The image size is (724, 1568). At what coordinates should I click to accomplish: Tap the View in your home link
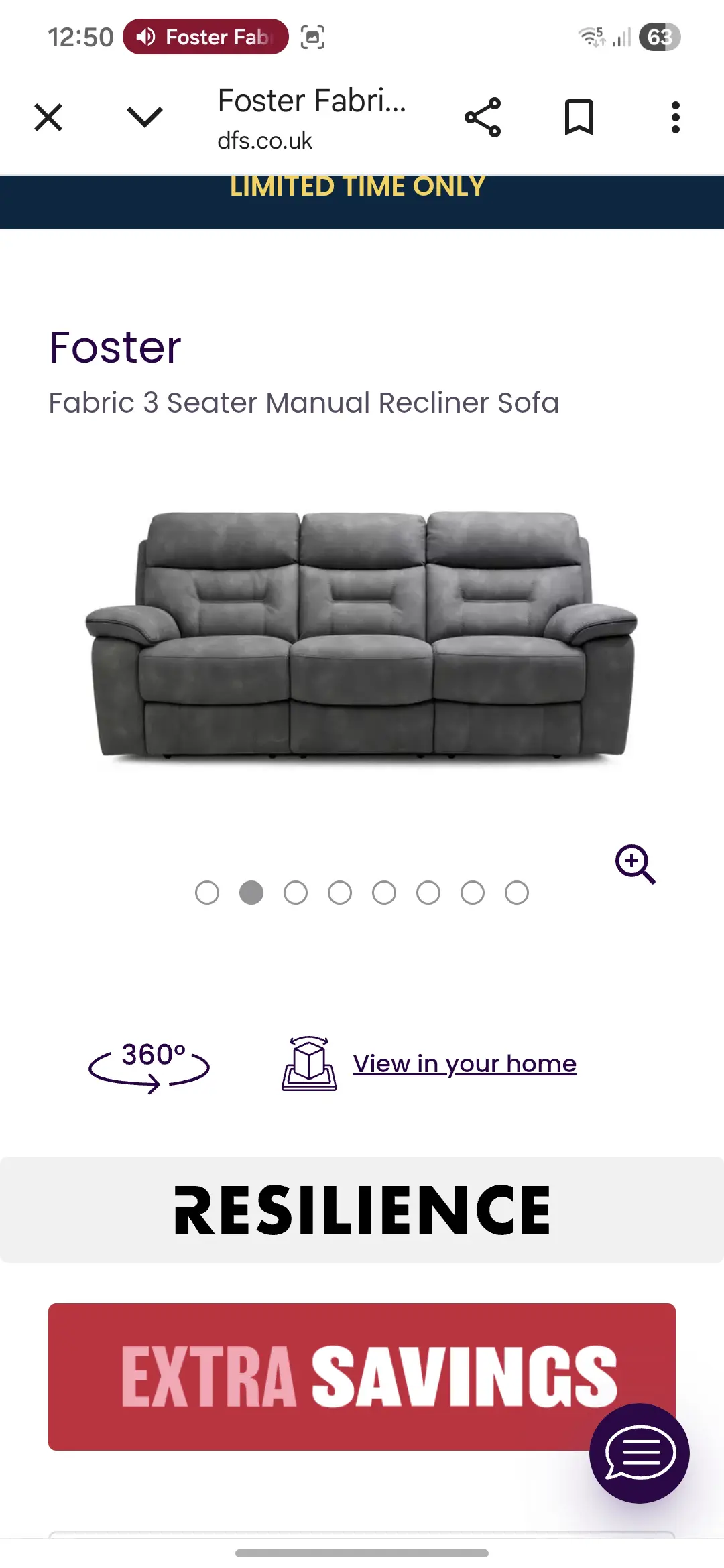tap(464, 1064)
